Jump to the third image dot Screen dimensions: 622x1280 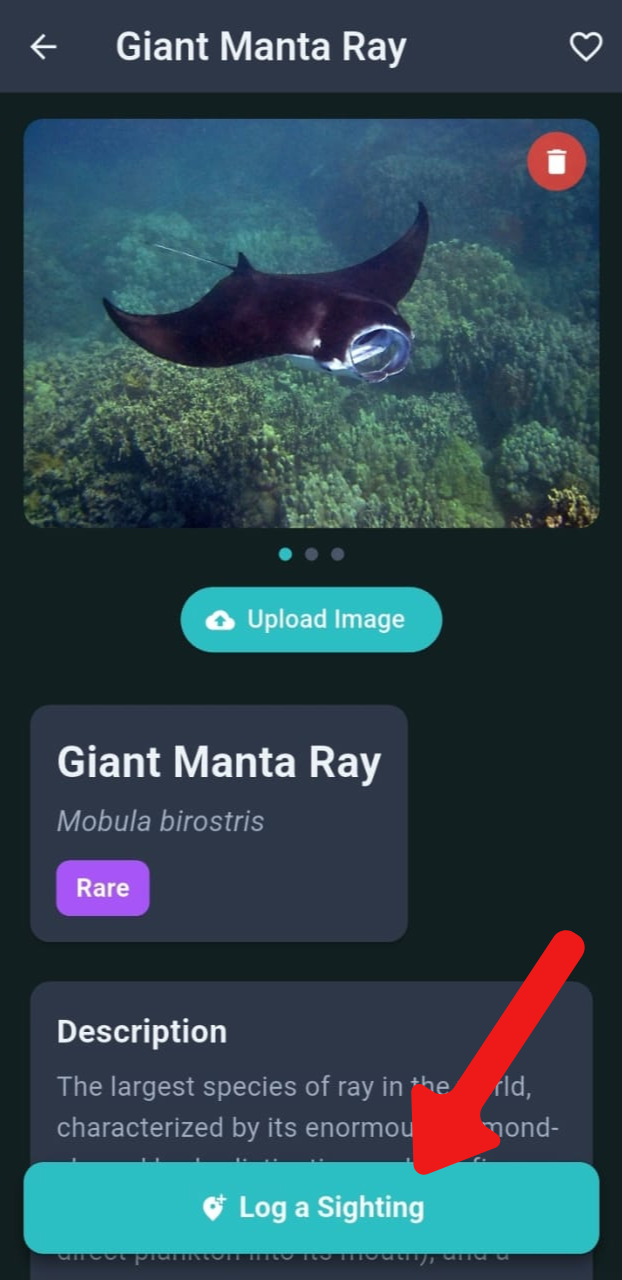[x=337, y=554]
